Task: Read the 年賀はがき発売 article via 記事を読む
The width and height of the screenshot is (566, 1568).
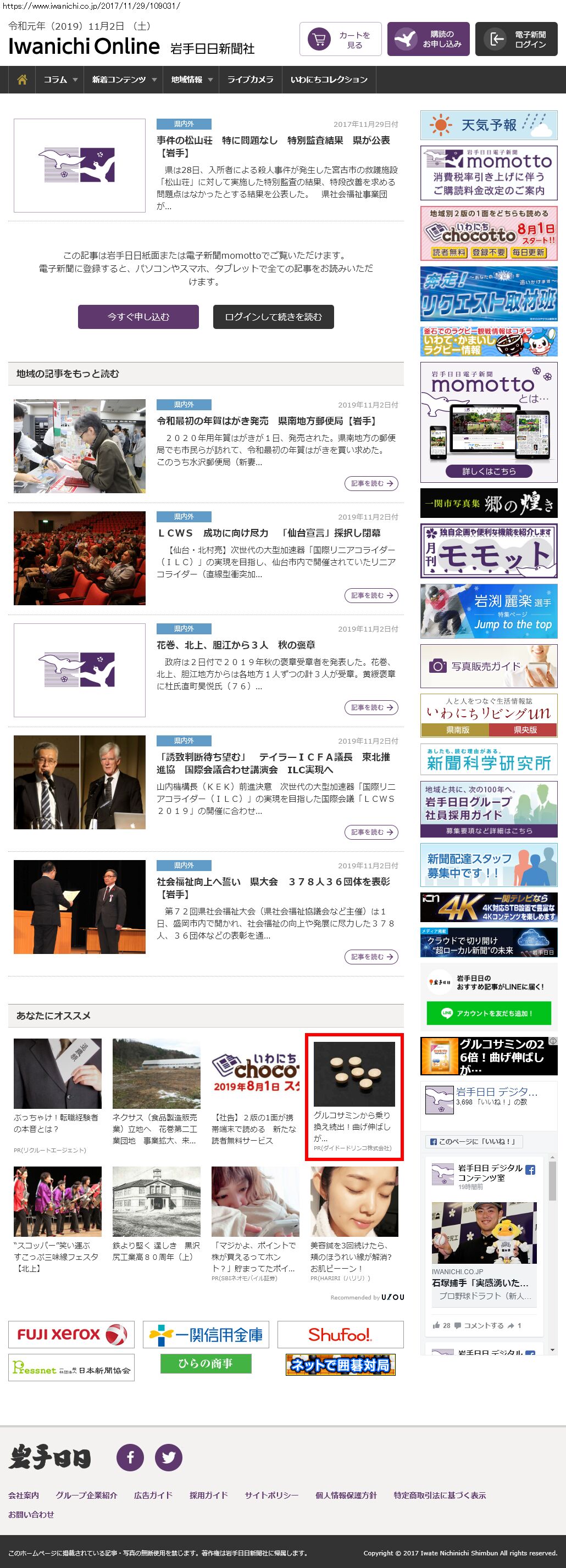Action: (371, 483)
